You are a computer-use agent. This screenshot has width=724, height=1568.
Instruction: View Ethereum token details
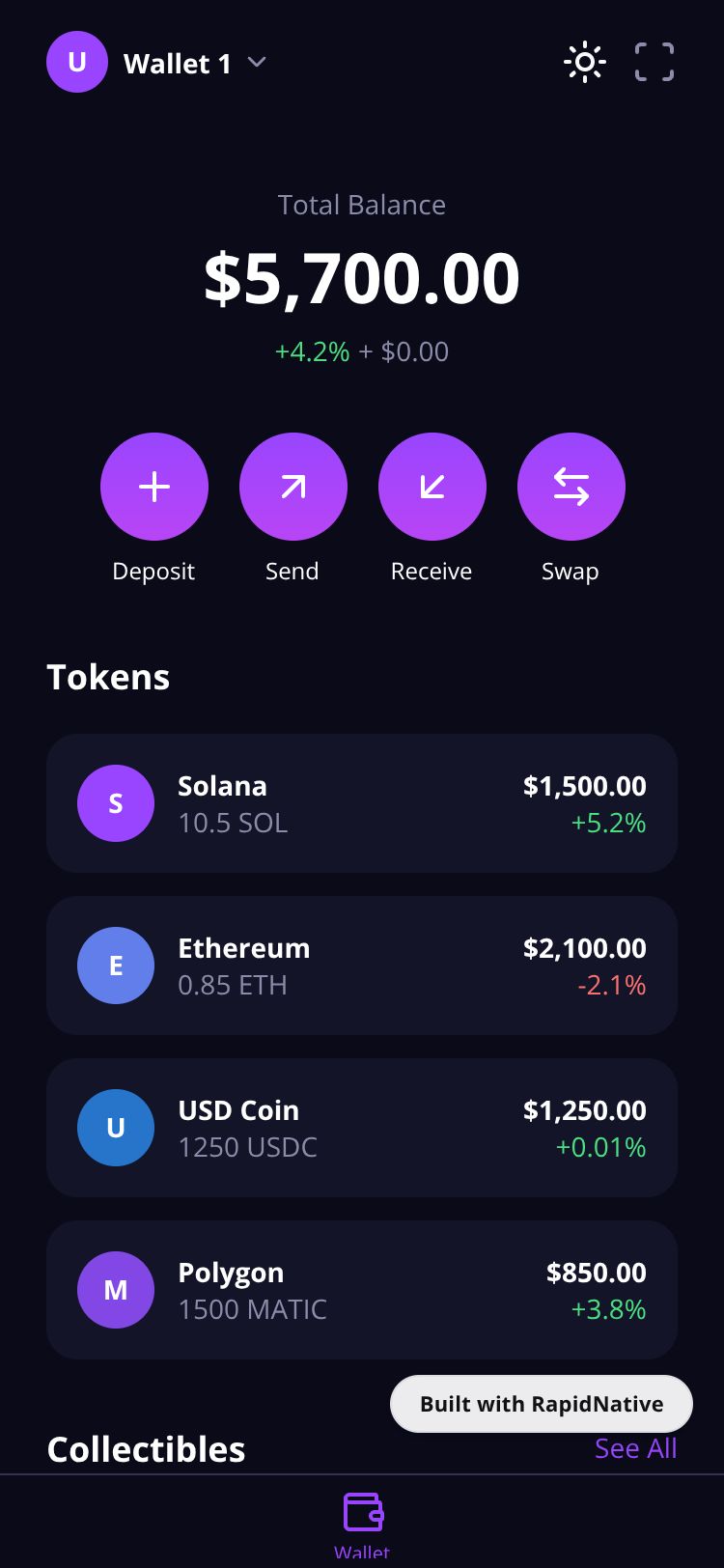coord(362,966)
